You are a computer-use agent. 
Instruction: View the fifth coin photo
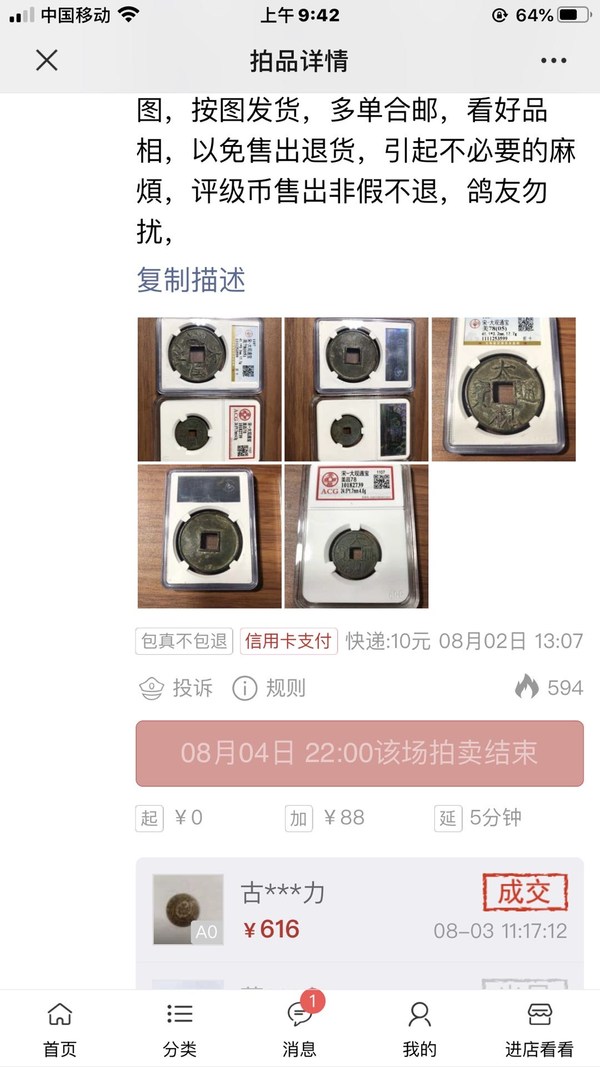(356, 536)
